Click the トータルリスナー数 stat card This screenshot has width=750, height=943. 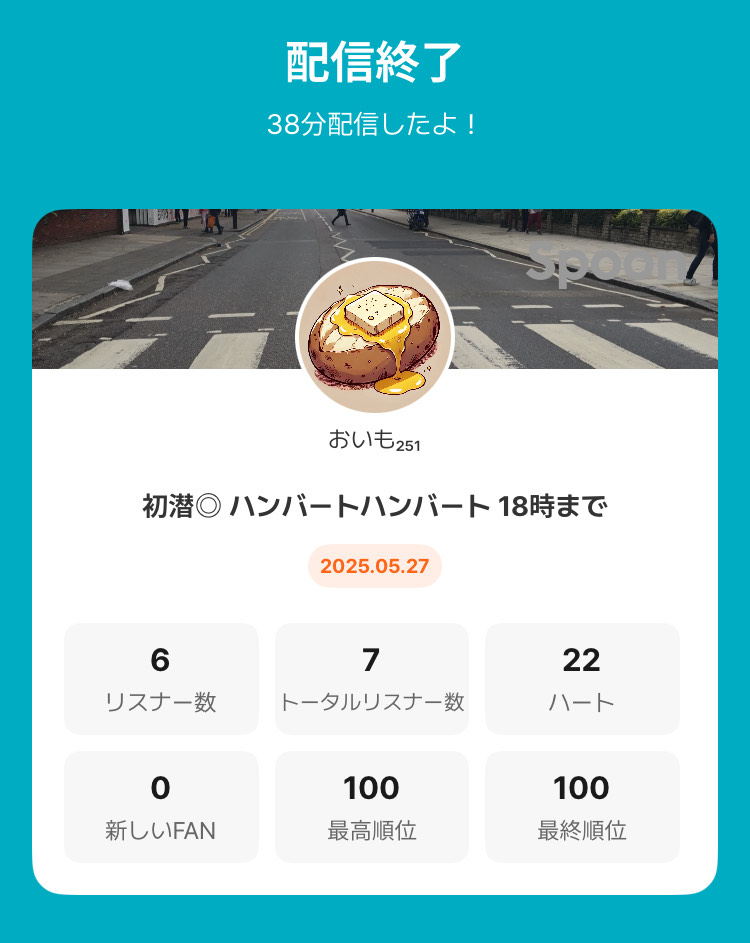pos(372,678)
